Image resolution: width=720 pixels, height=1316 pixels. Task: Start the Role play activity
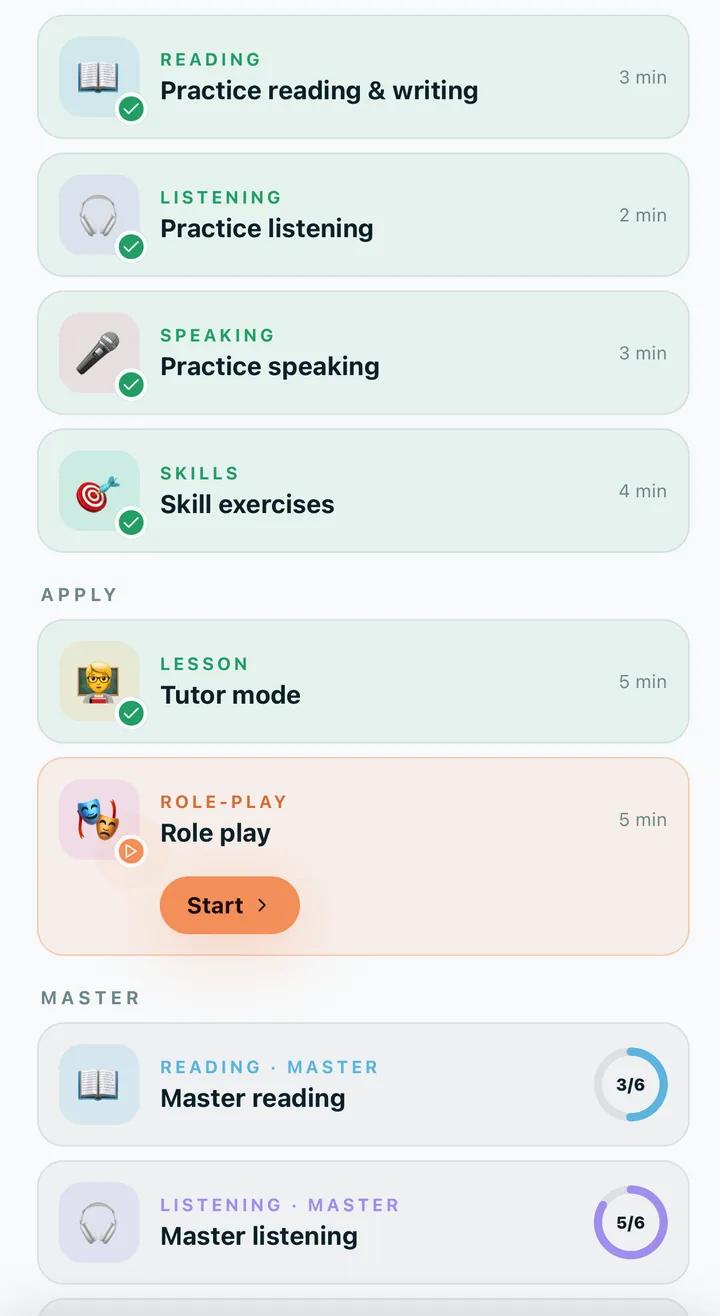coord(230,905)
